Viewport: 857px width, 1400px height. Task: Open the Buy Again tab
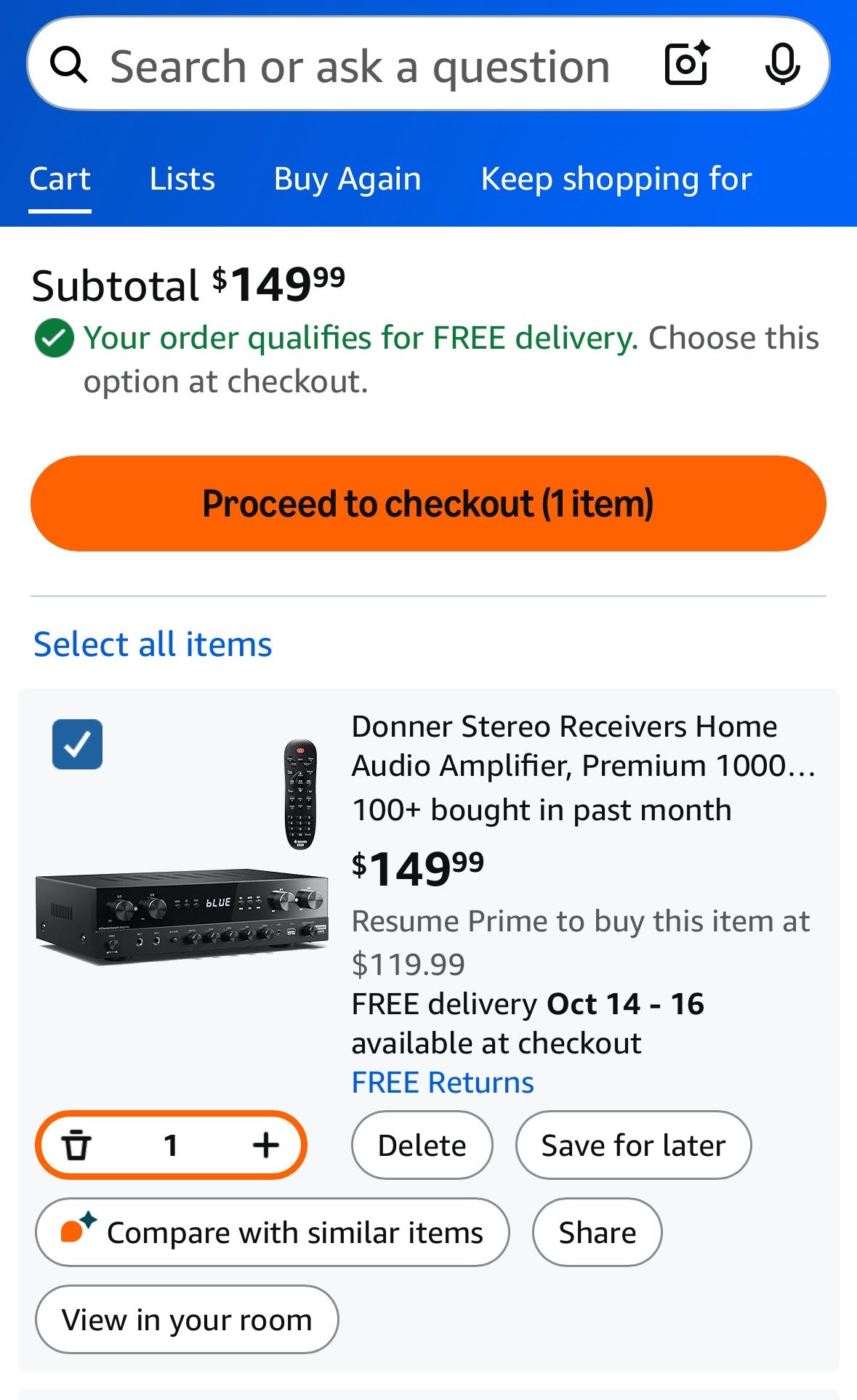346,179
